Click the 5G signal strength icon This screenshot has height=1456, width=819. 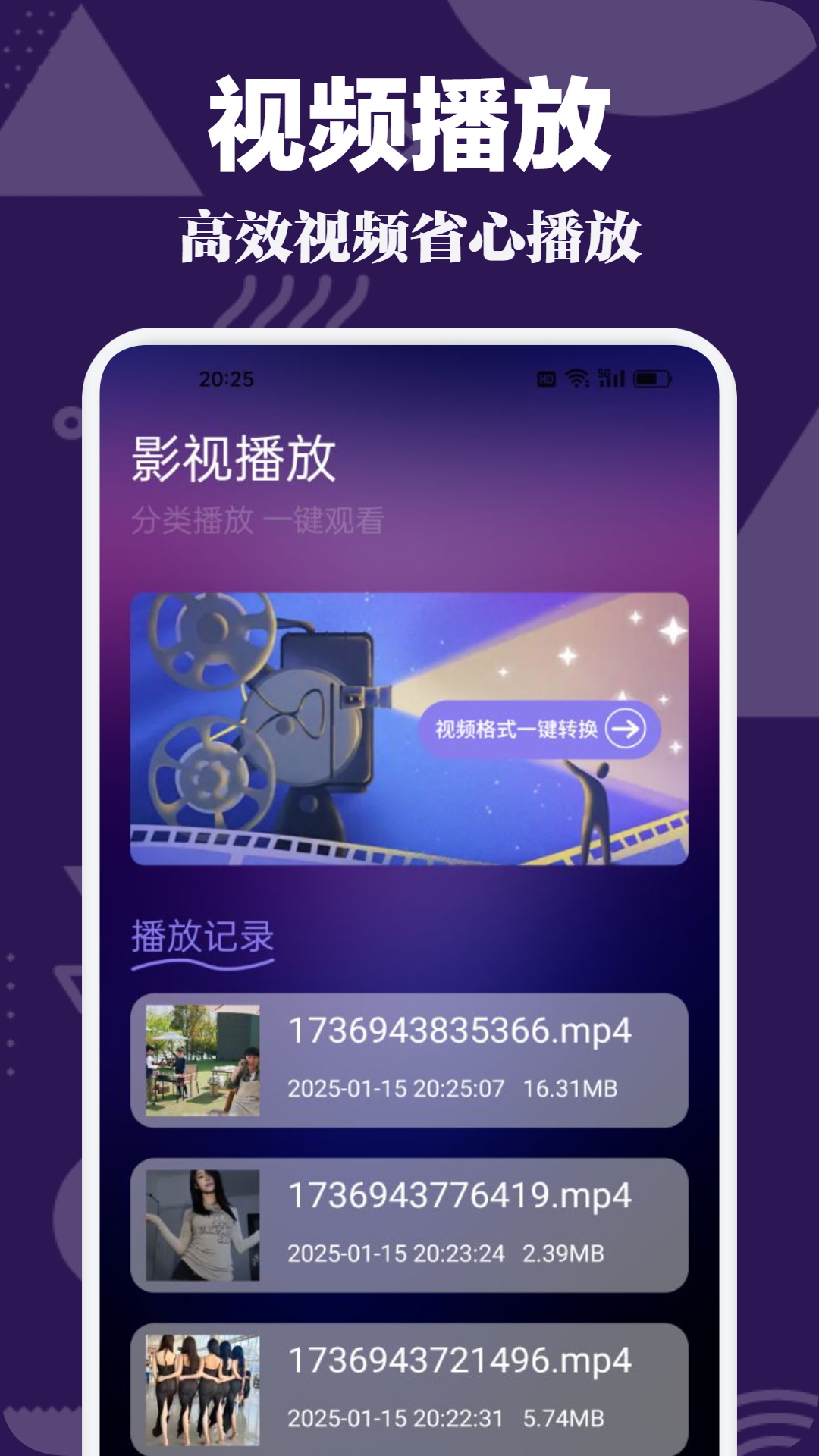click(x=611, y=377)
